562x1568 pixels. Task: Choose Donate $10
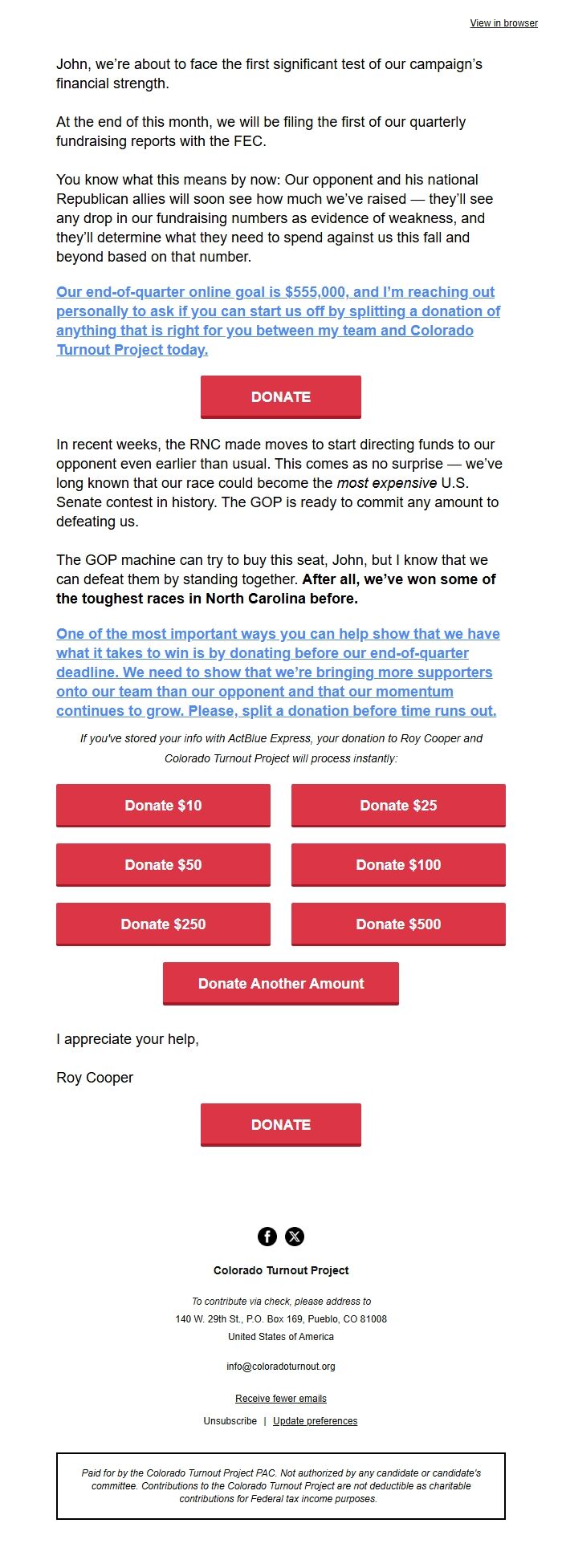(x=163, y=805)
